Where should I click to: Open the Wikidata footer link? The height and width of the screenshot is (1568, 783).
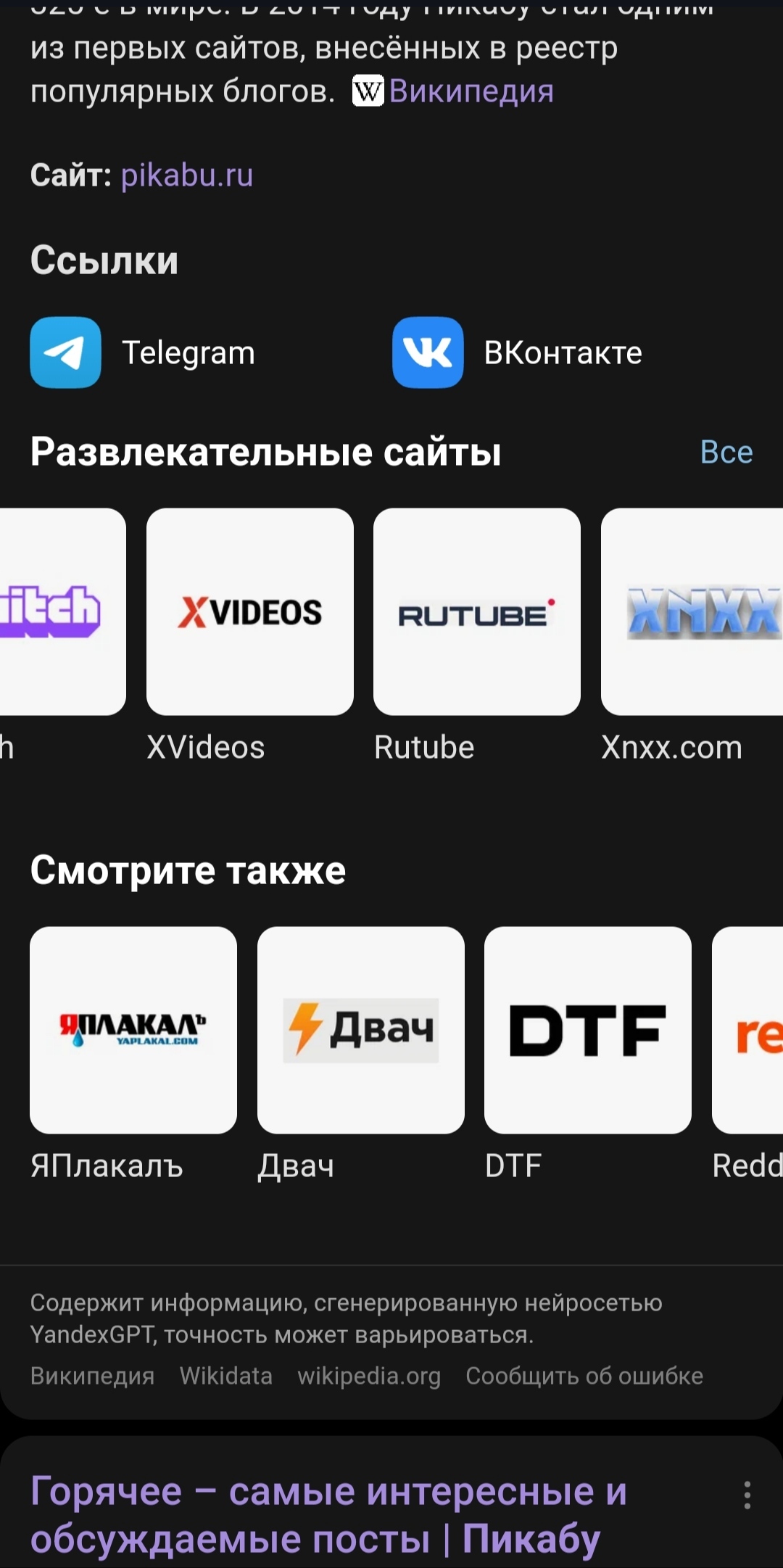pyautogui.click(x=226, y=1376)
